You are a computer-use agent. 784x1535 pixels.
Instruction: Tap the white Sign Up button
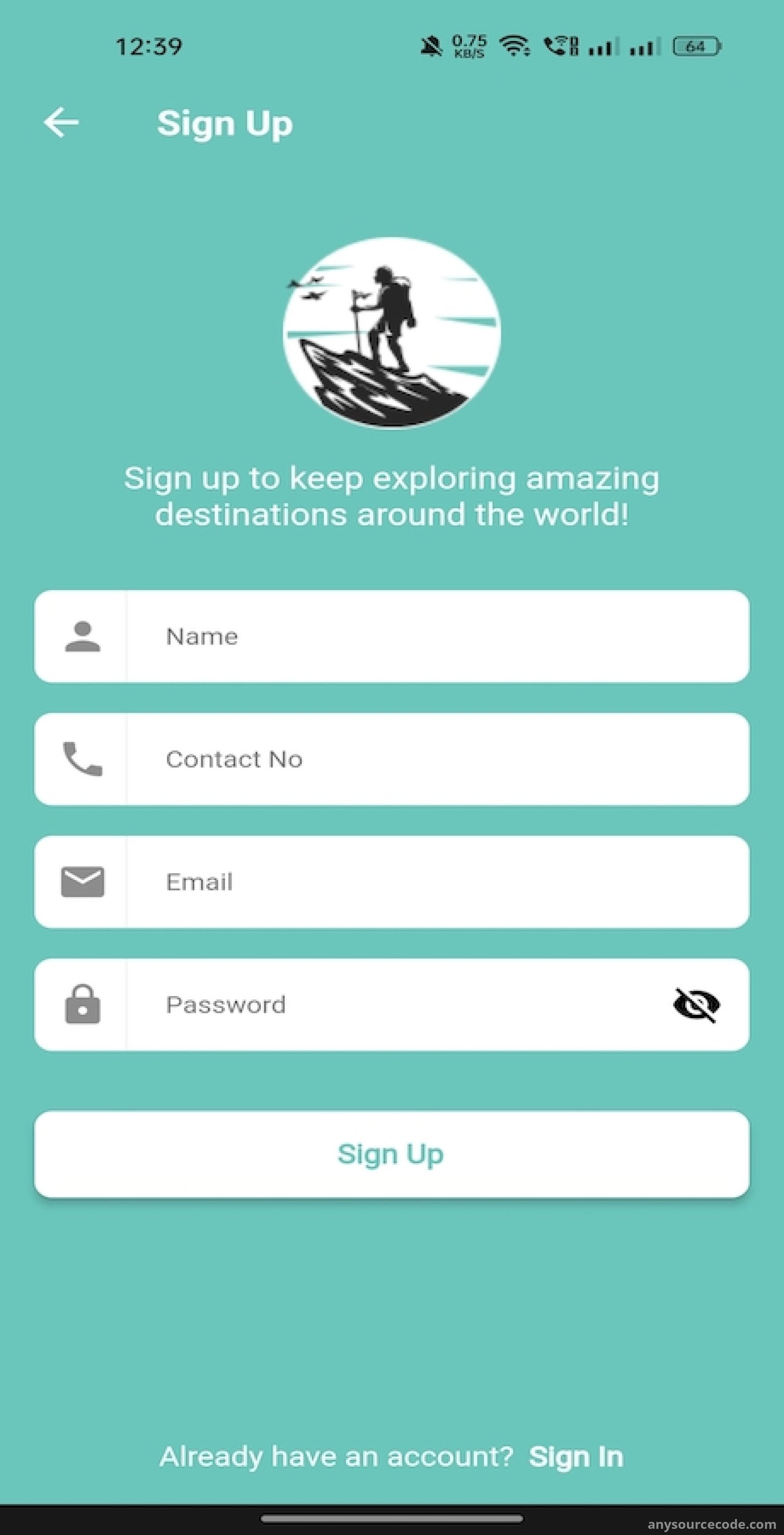click(x=392, y=1154)
